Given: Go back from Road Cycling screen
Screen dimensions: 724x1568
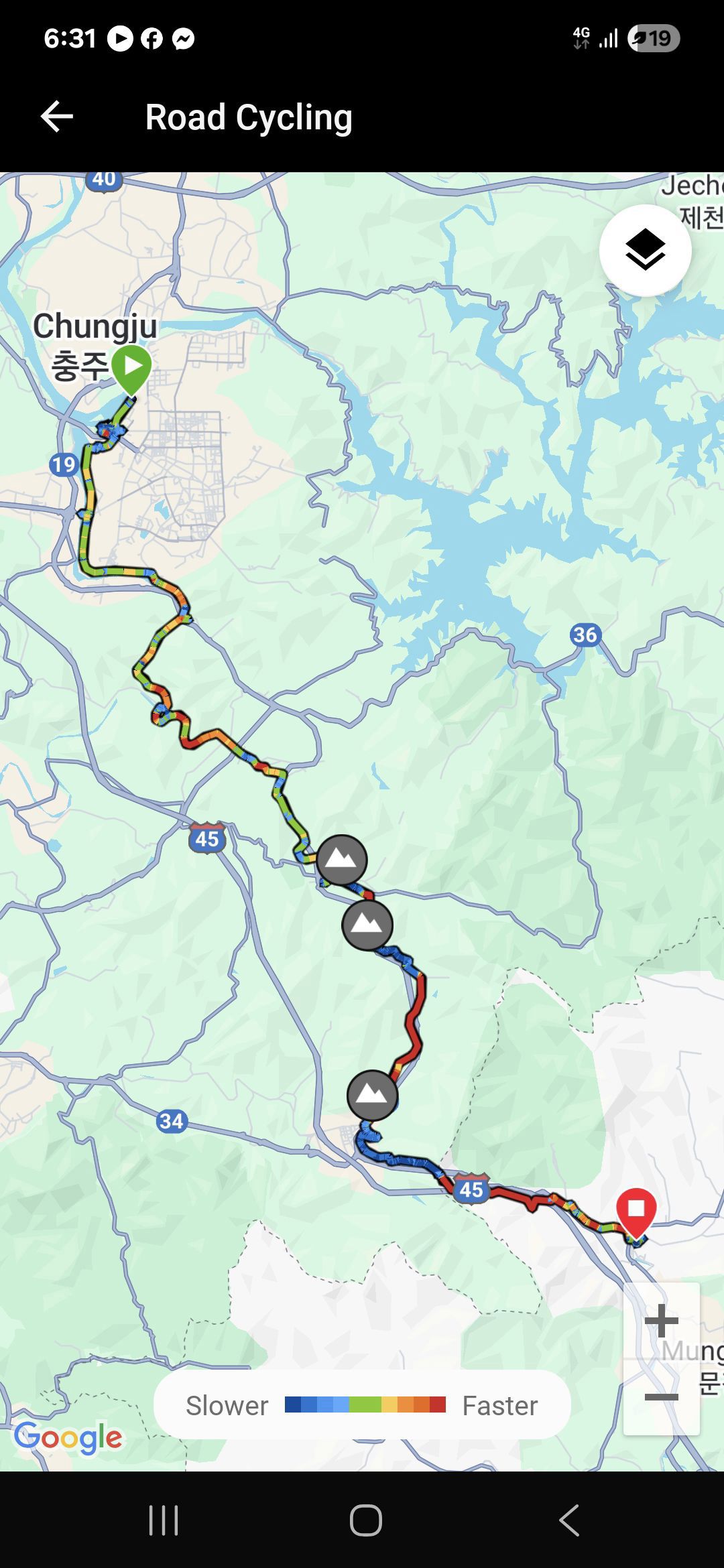Looking at the screenshot, I should (57, 117).
